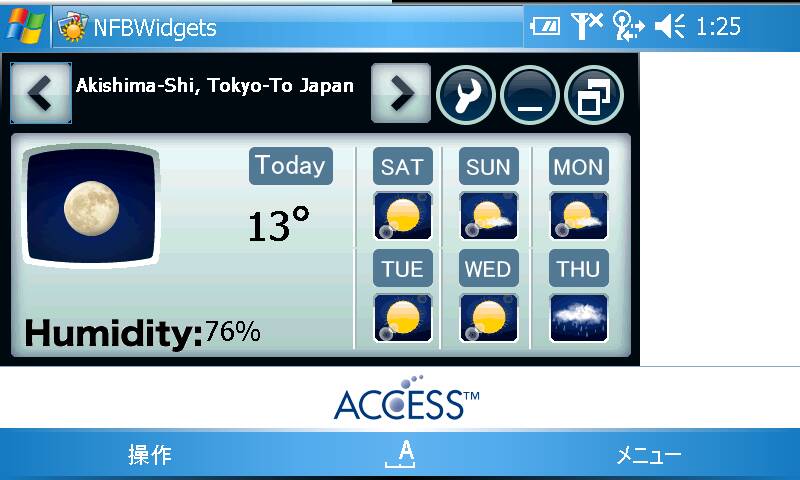Viewport: 800px width, 480px height.
Task: Select the Today forecast button
Action: click(x=290, y=166)
